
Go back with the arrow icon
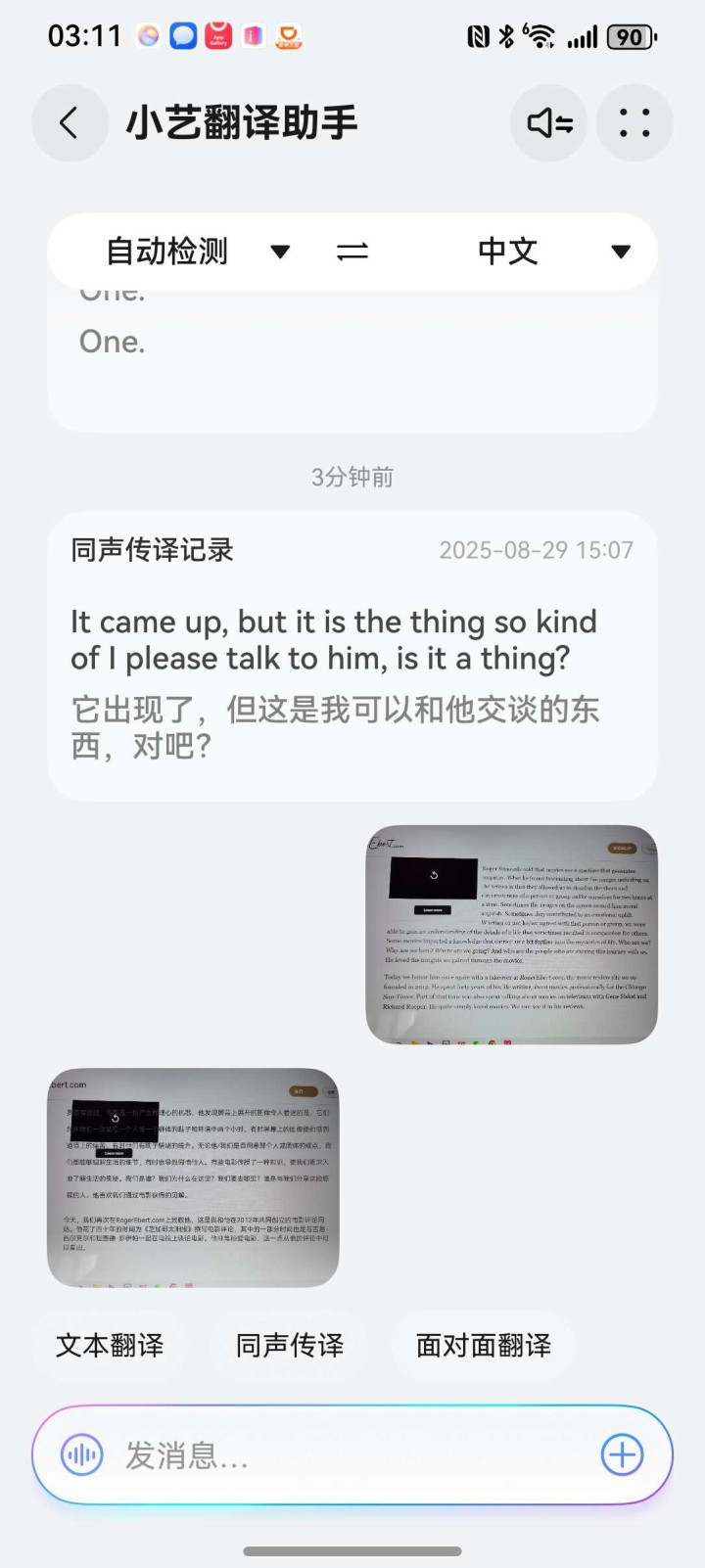coord(70,123)
